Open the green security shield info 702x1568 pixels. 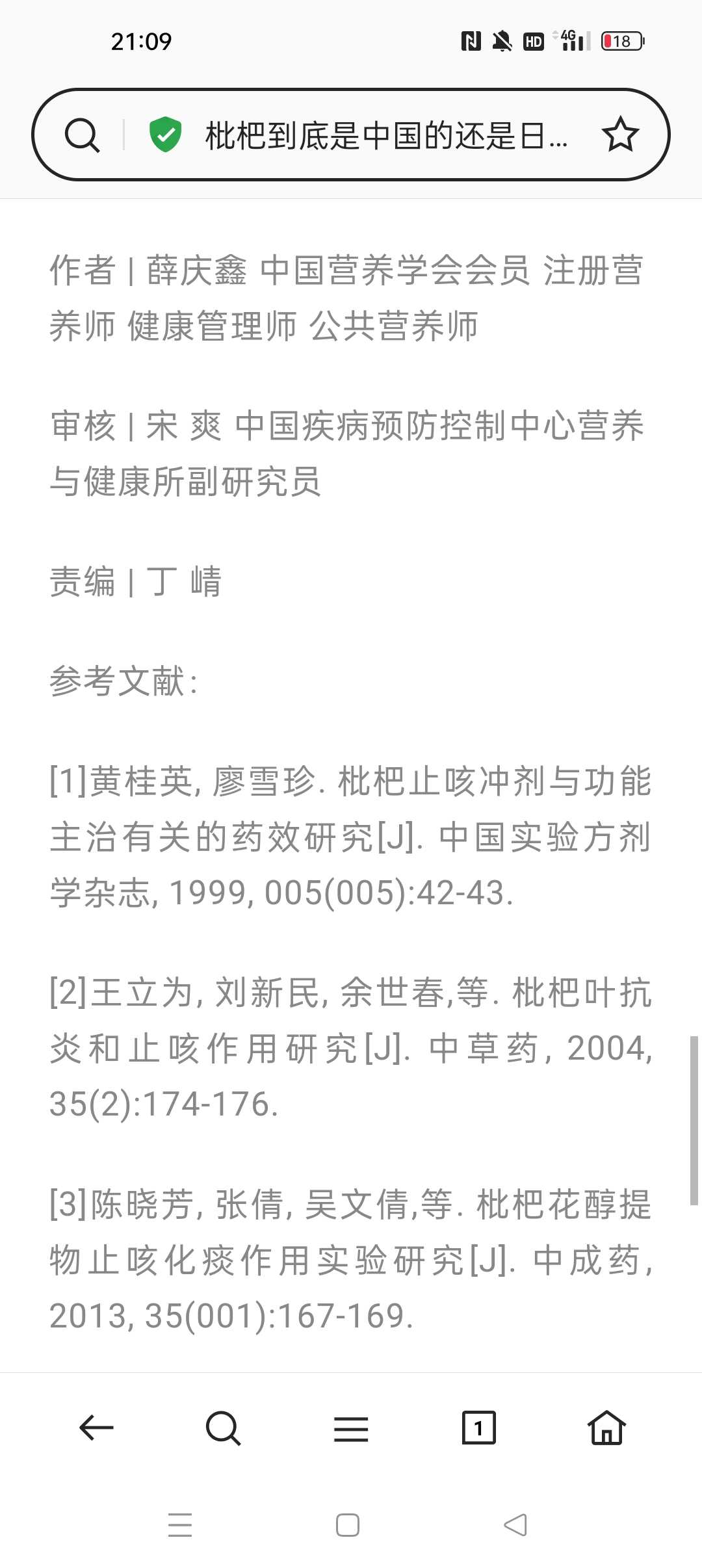165,135
